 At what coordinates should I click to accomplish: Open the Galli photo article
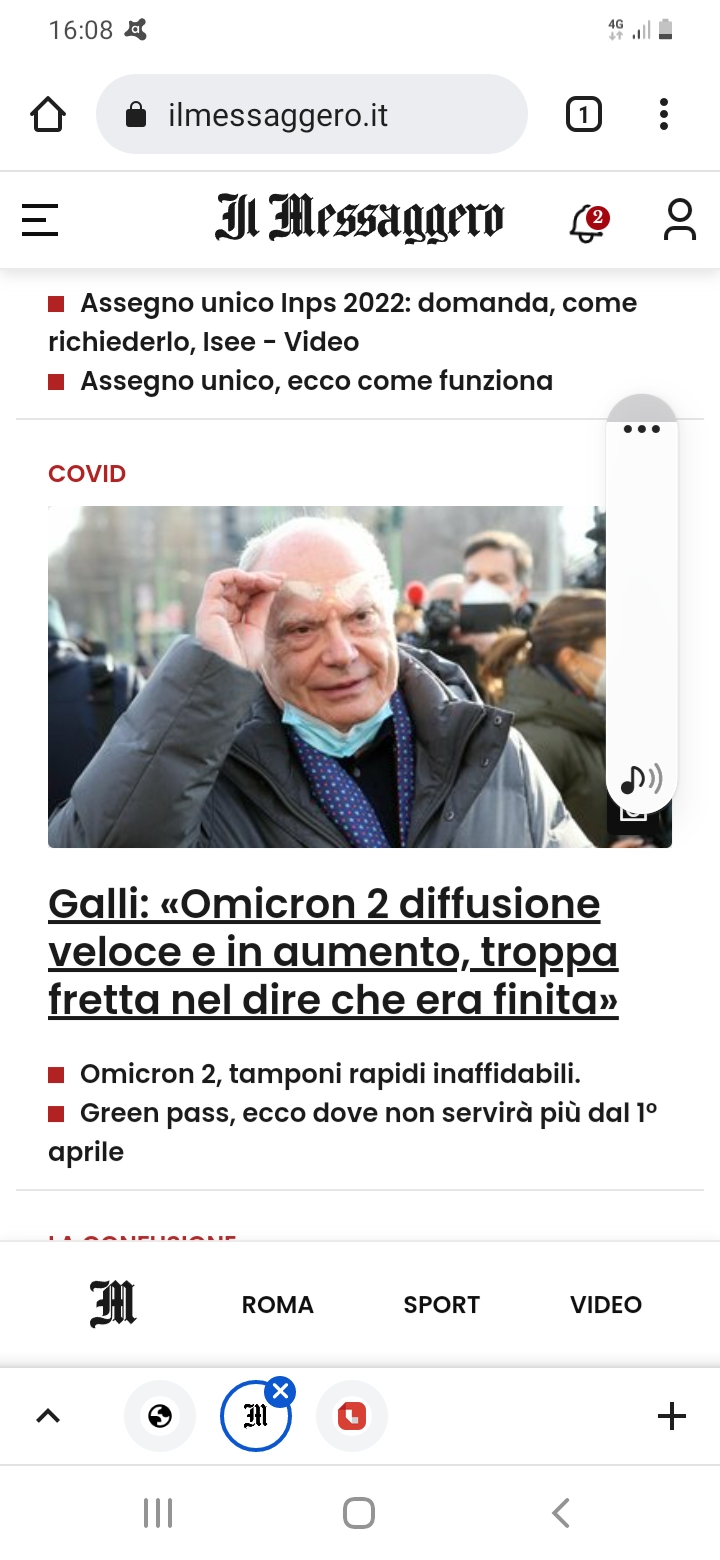(327, 677)
